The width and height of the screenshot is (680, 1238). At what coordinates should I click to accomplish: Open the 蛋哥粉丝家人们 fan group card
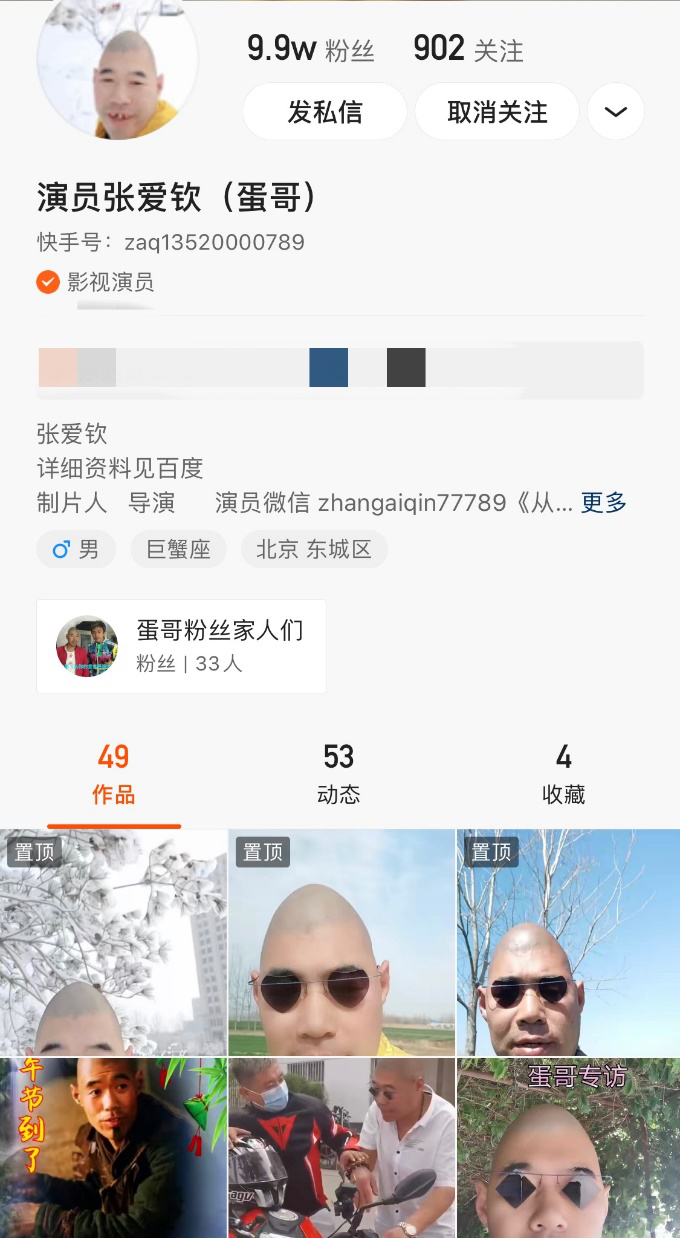point(181,646)
